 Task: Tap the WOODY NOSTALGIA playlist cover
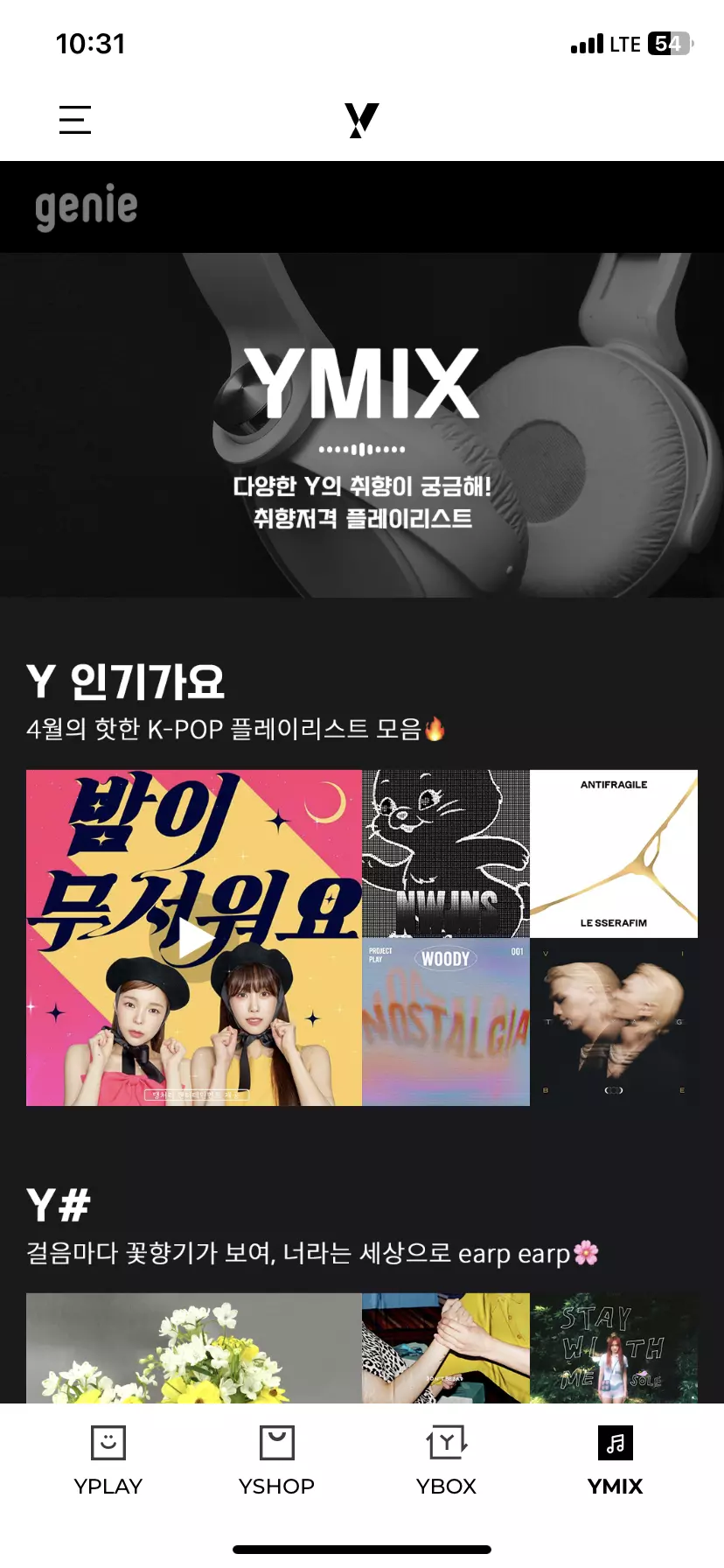tap(445, 1023)
